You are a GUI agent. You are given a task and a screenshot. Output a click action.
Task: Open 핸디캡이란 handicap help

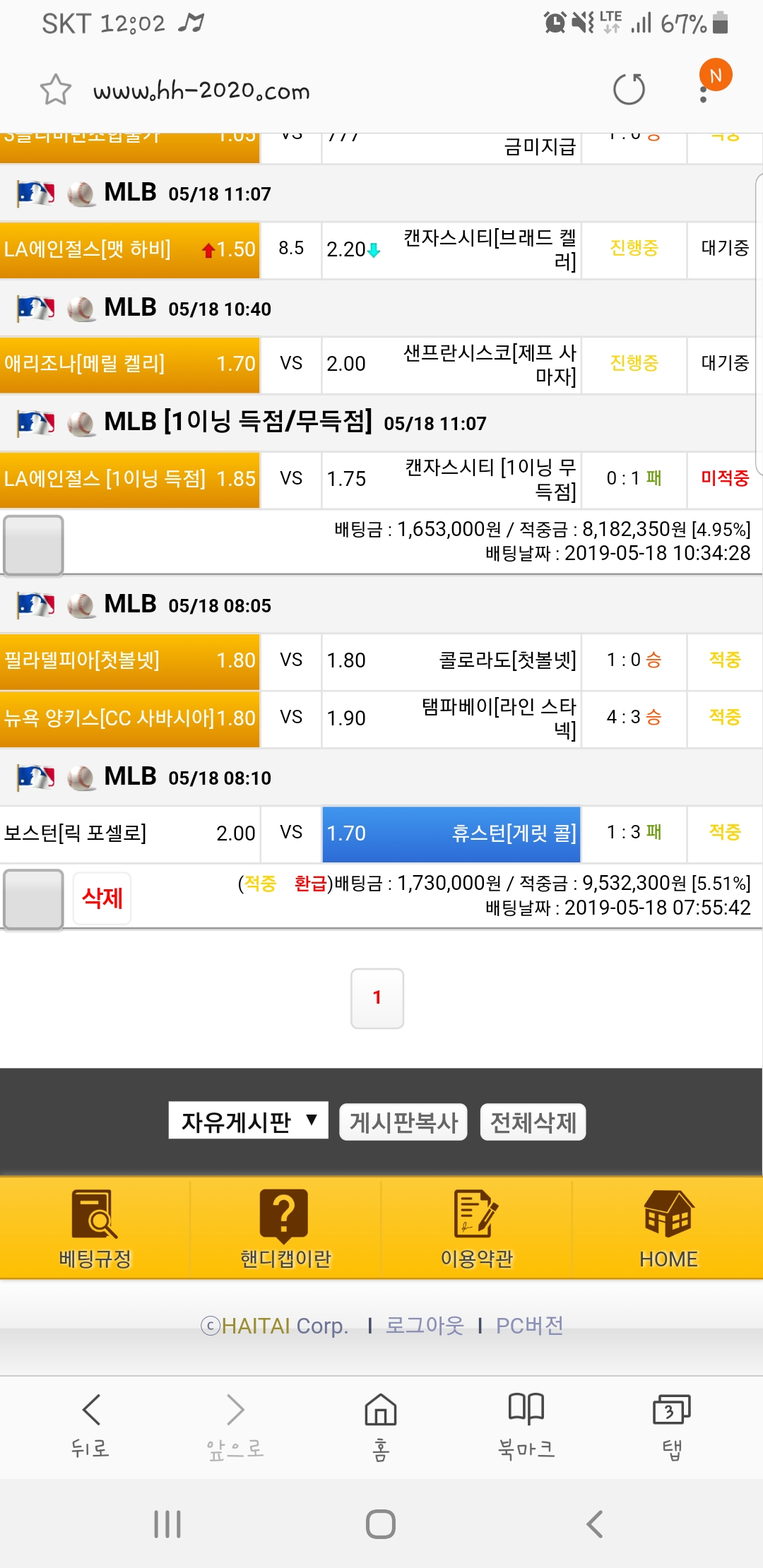click(285, 1228)
